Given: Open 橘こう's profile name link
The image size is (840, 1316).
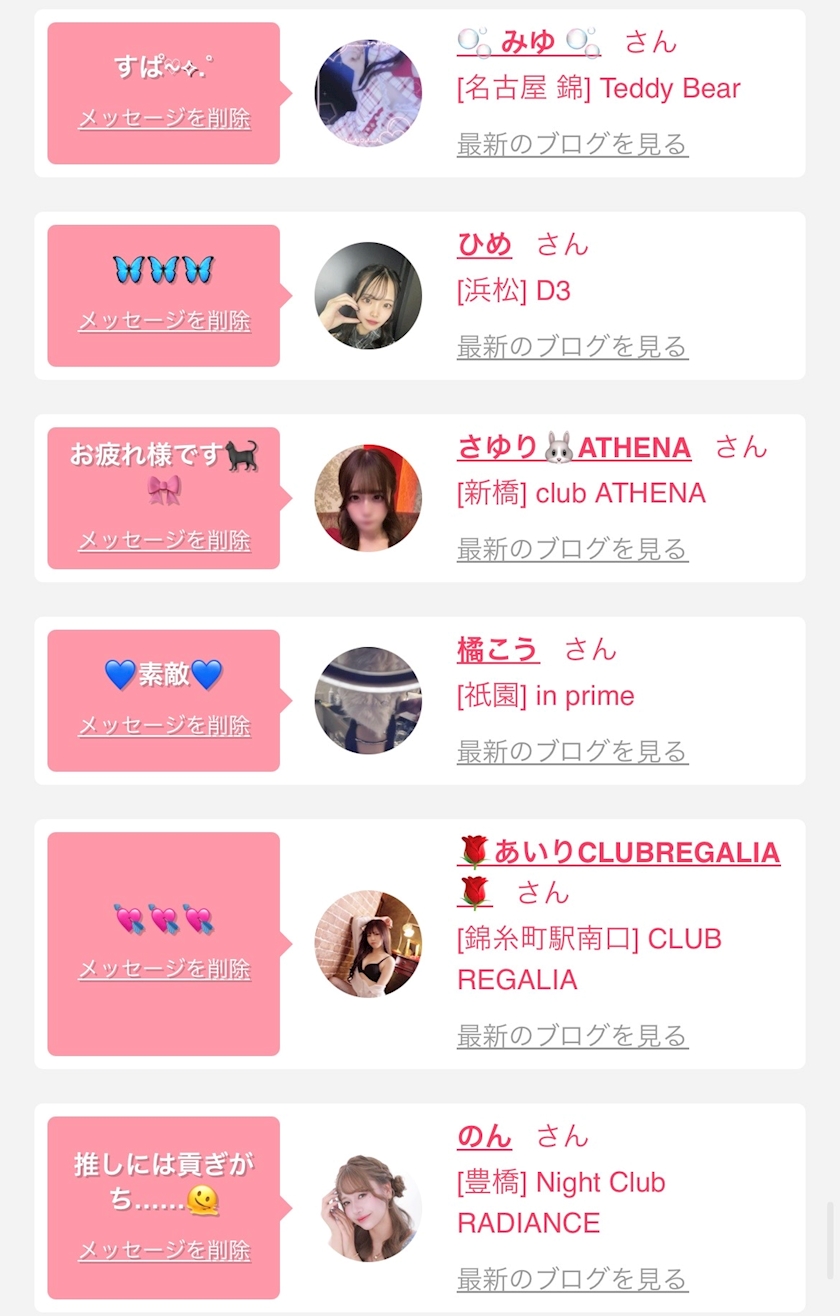Looking at the screenshot, I should (x=498, y=649).
